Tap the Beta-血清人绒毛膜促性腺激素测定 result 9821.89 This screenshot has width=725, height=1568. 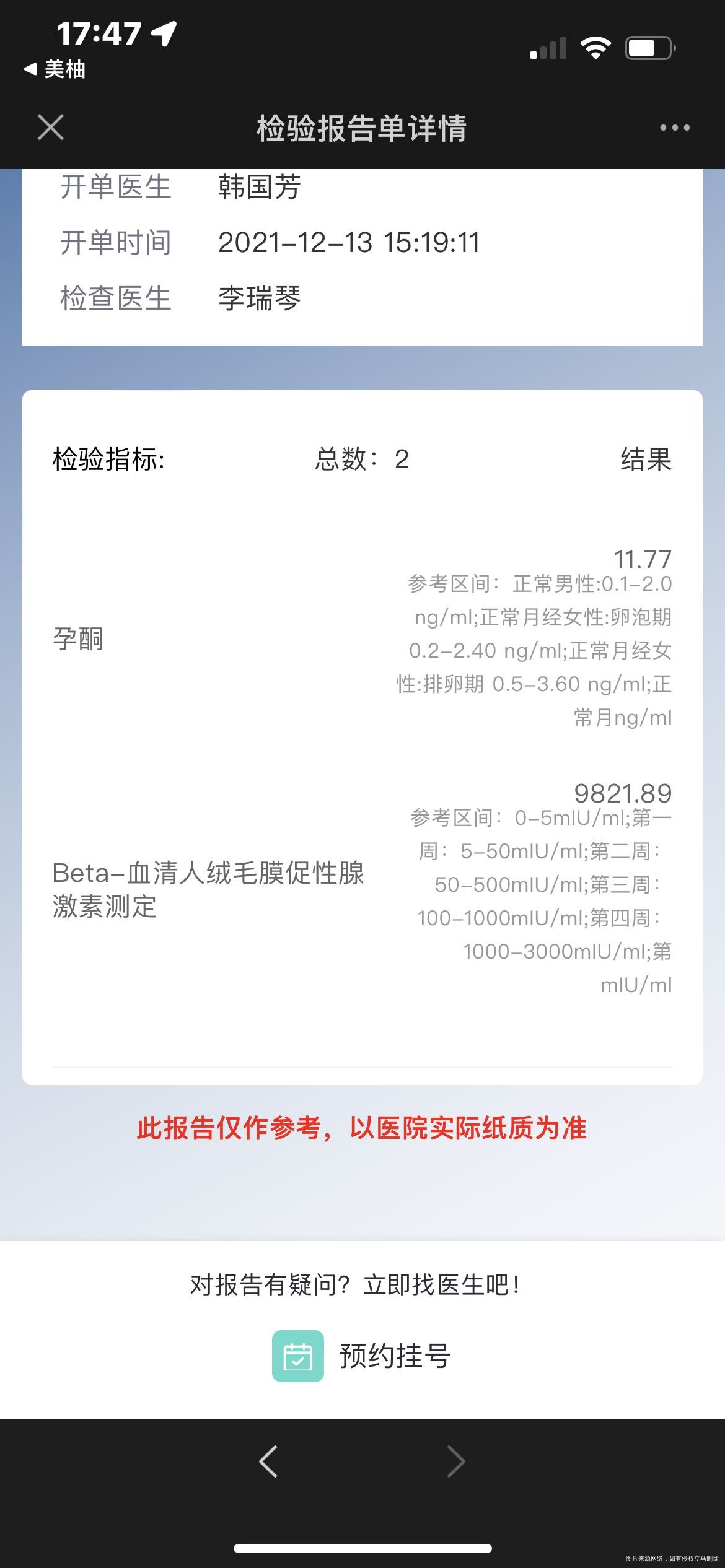pyautogui.click(x=622, y=793)
